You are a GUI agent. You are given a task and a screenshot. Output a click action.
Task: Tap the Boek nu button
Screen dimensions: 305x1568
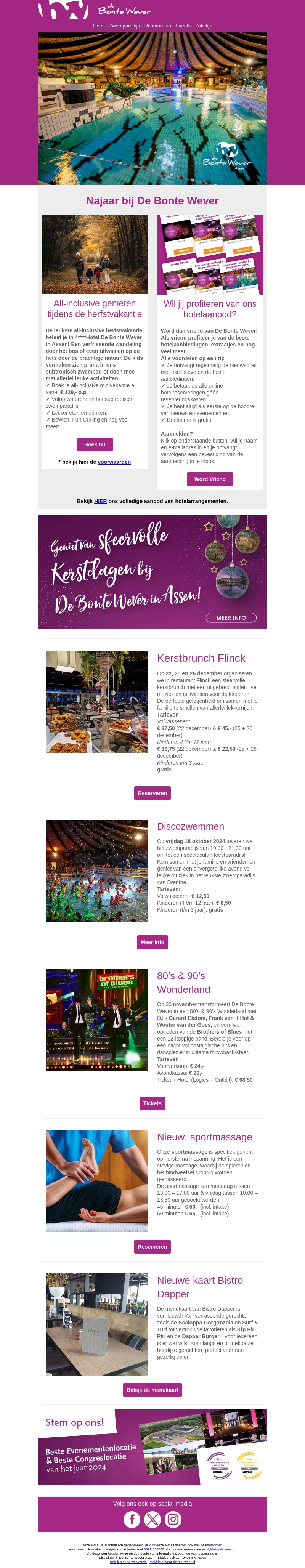[x=95, y=444]
